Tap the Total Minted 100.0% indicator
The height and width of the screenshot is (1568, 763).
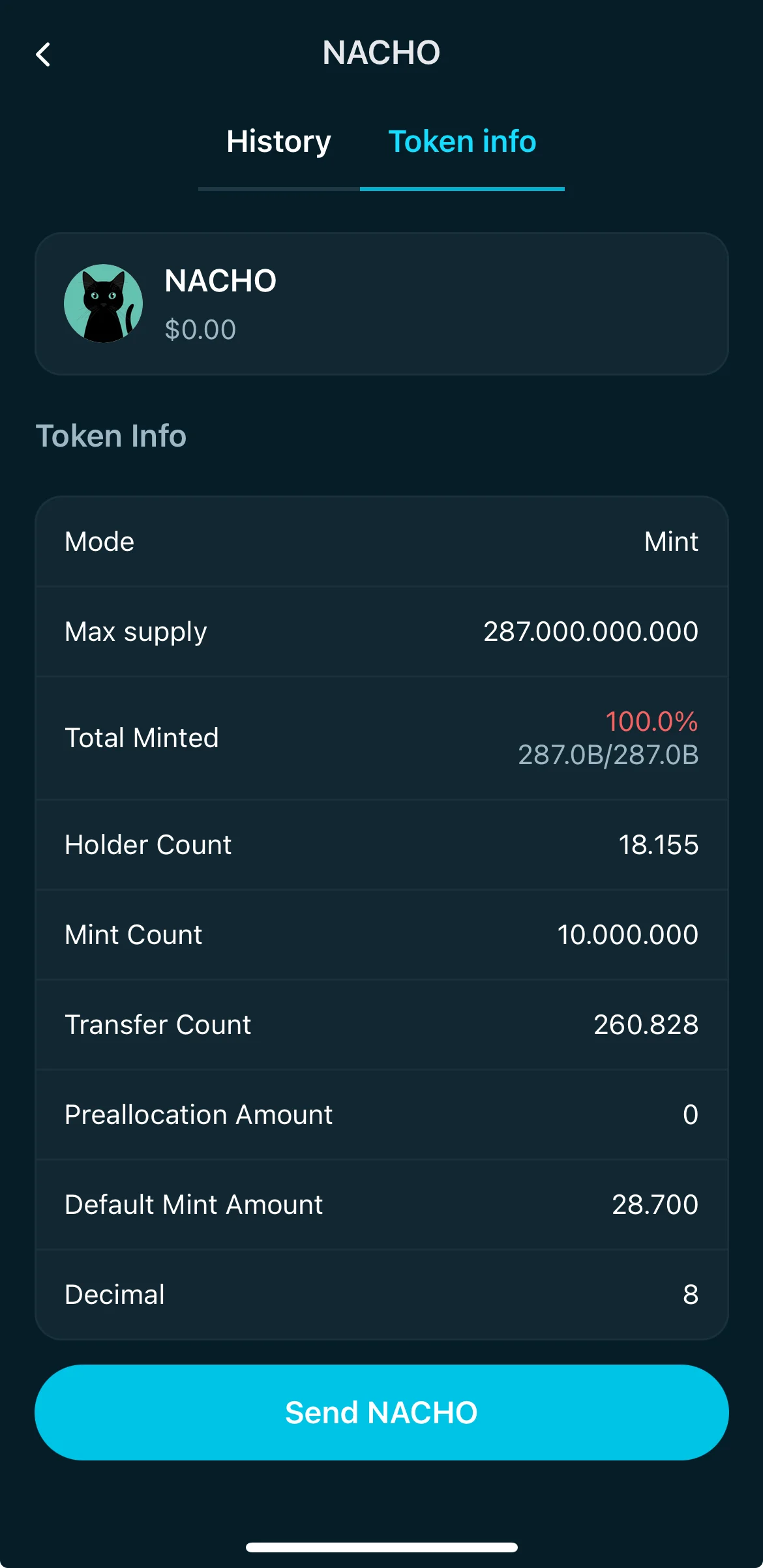pyautogui.click(x=651, y=722)
